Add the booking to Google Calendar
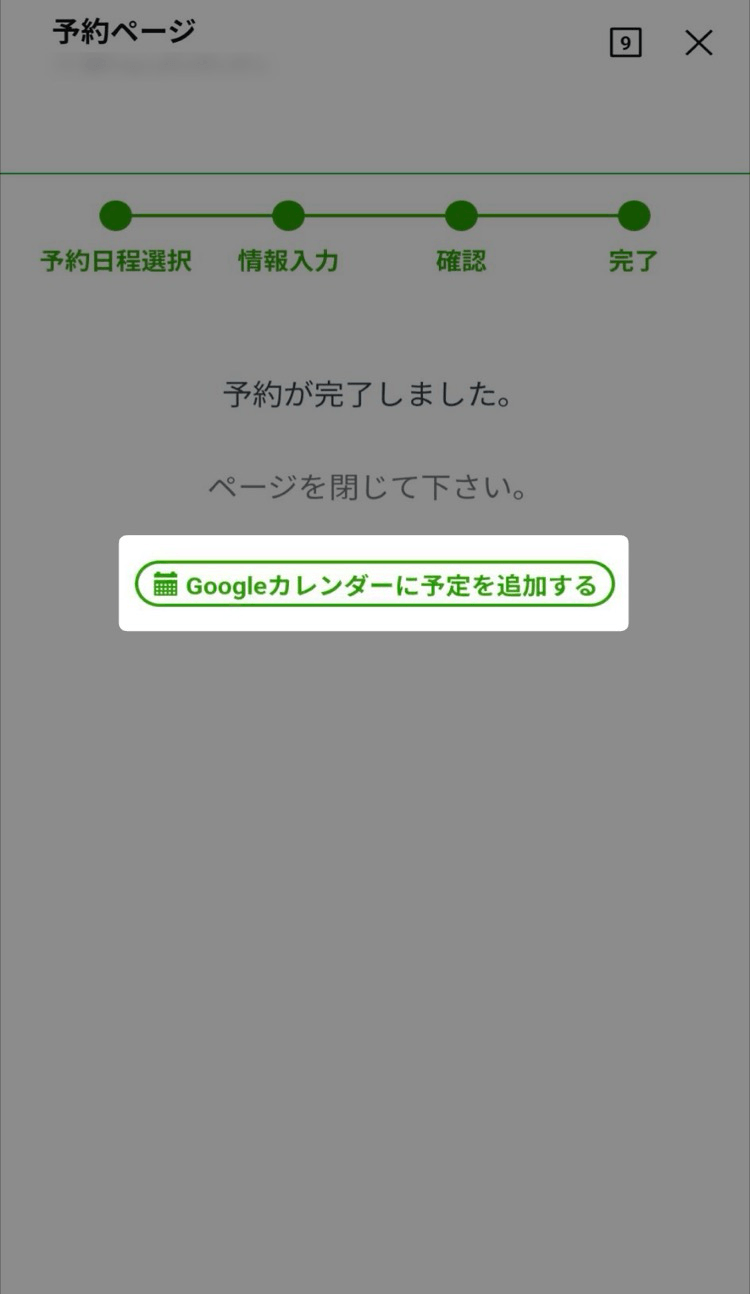 click(374, 584)
